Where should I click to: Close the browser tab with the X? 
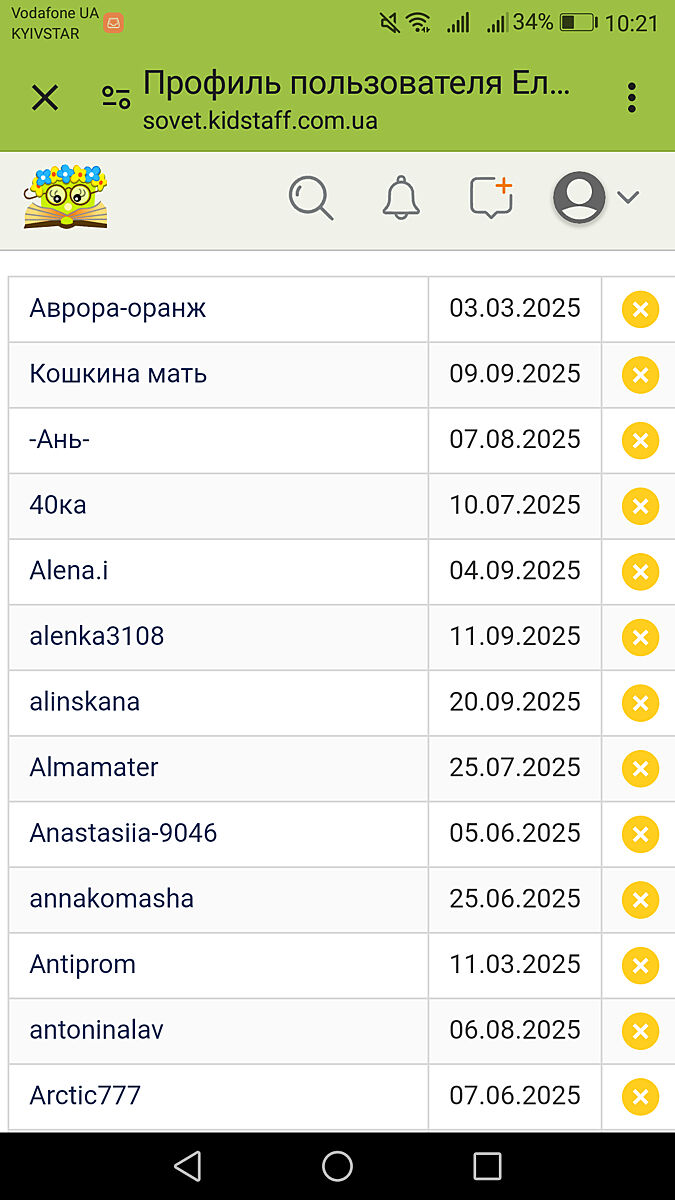[45, 97]
